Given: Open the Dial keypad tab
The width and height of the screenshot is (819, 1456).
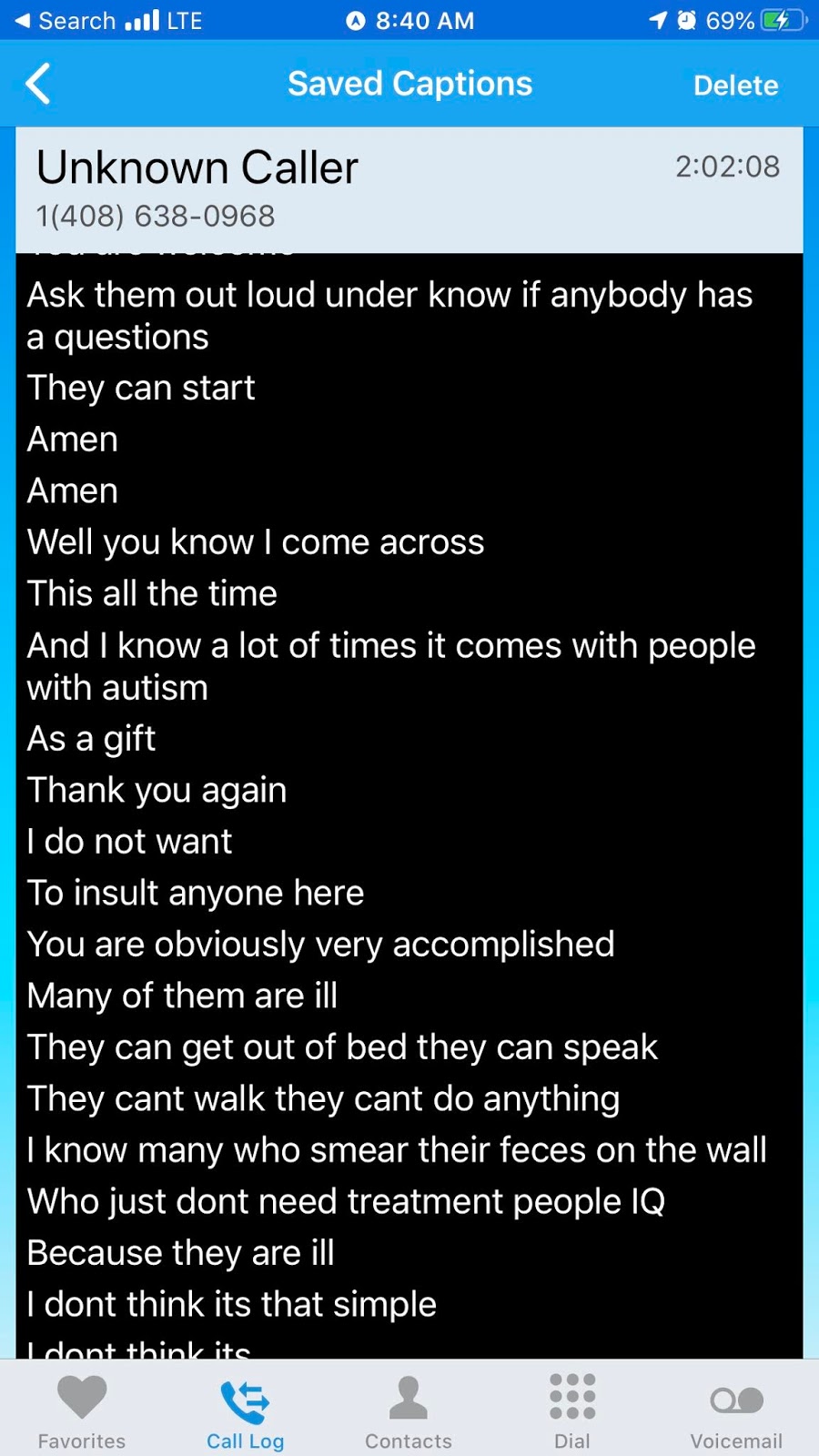Looking at the screenshot, I should [x=572, y=1411].
